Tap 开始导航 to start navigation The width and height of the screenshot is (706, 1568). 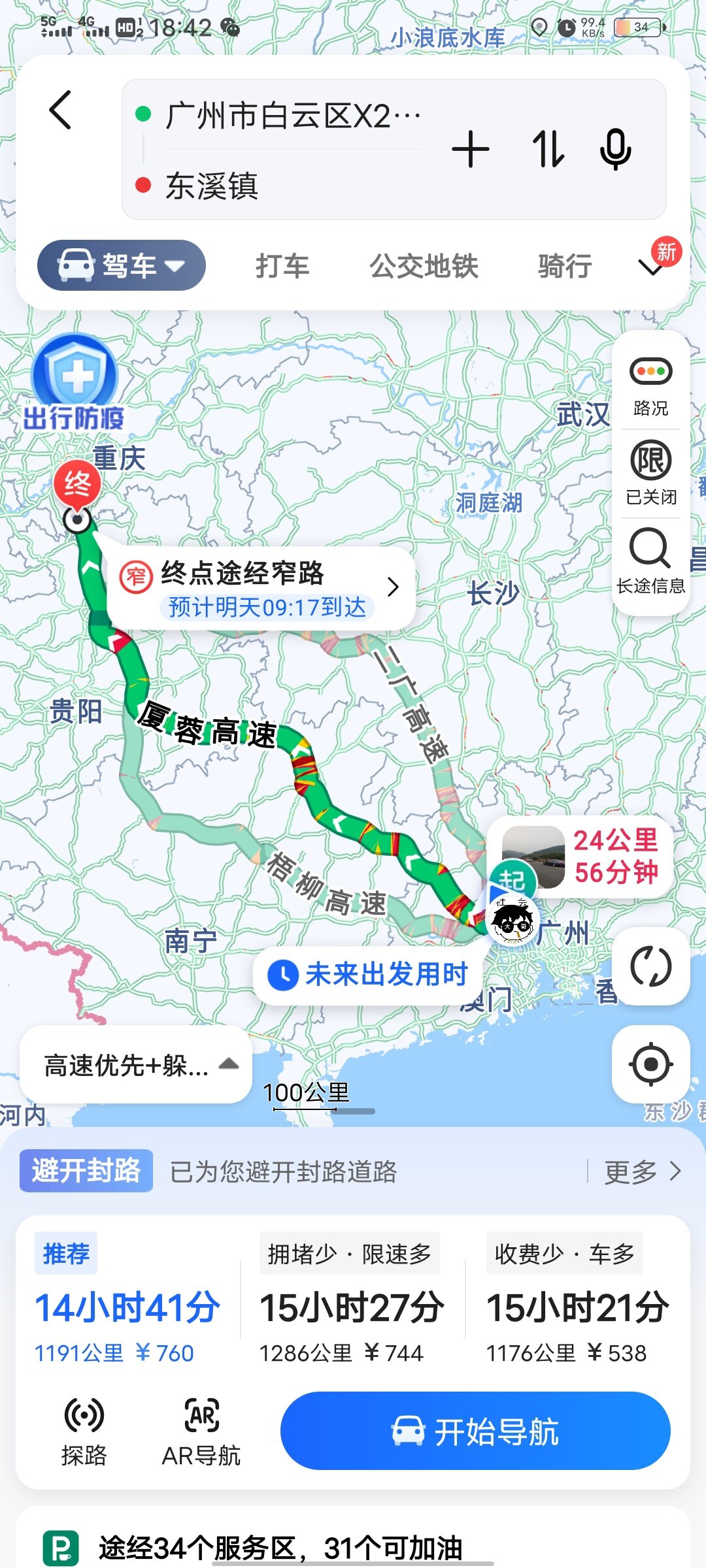475,1432
